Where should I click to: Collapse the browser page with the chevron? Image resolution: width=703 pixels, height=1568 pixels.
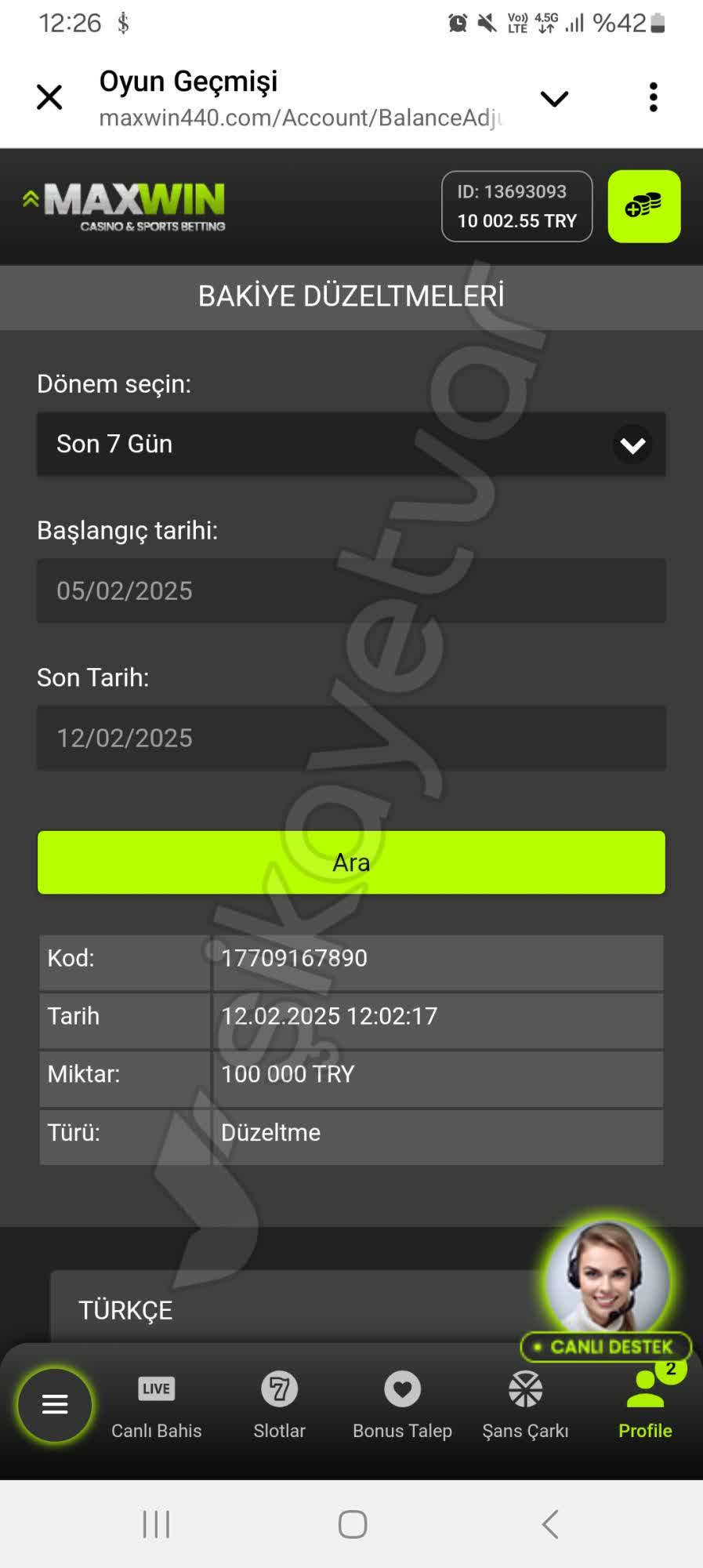pyautogui.click(x=554, y=97)
